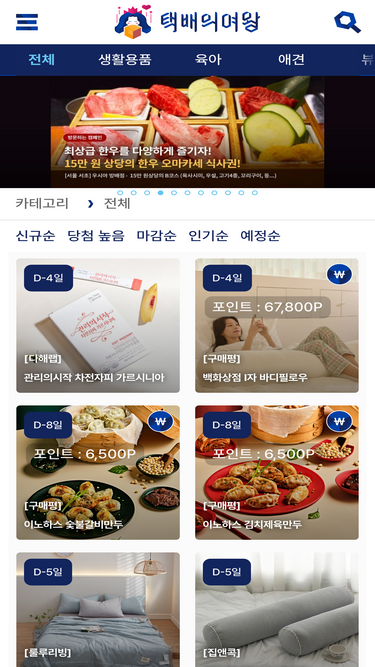Sort listings by 예정순
Image resolution: width=375 pixels, height=667 pixels.
pos(260,235)
